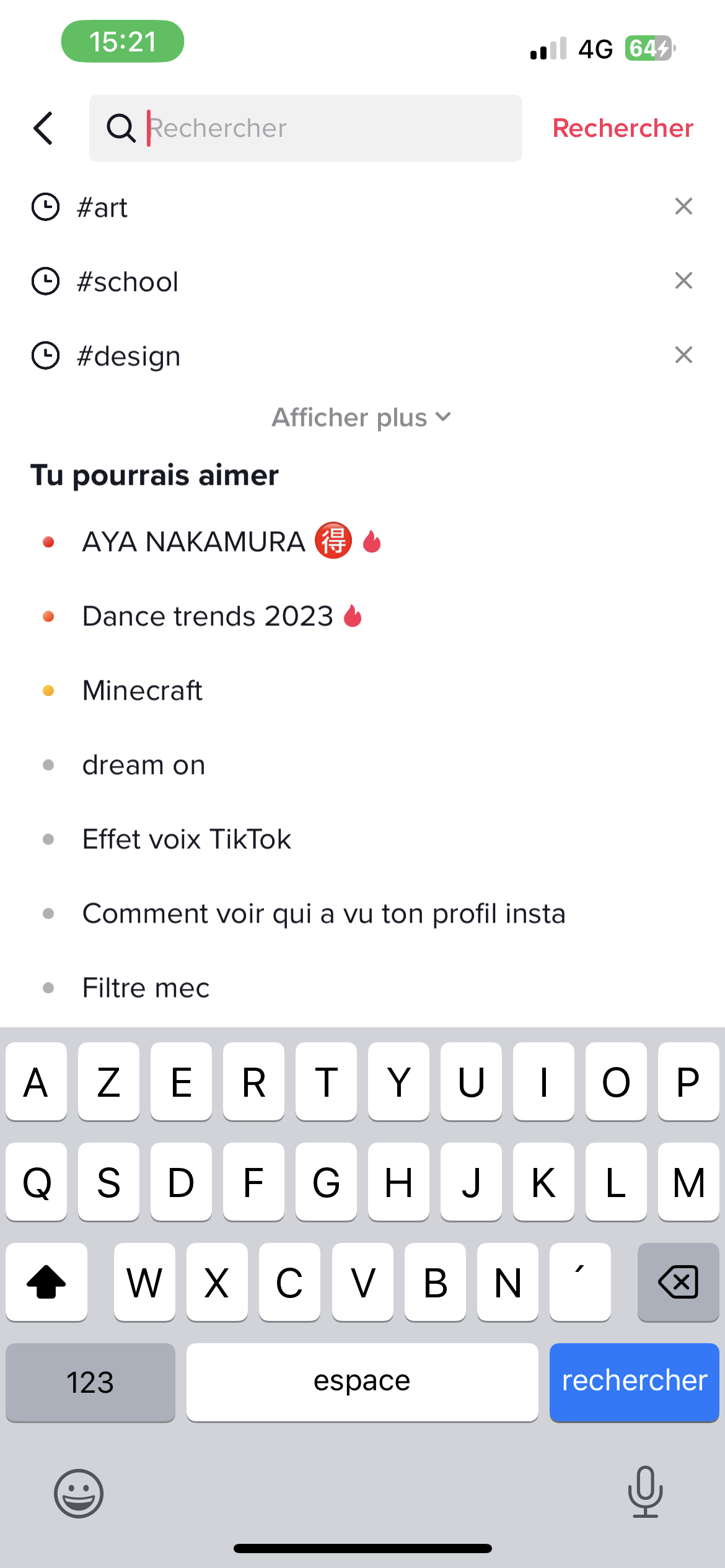
Task: Tap the red Rechercher button
Action: pos(623,128)
